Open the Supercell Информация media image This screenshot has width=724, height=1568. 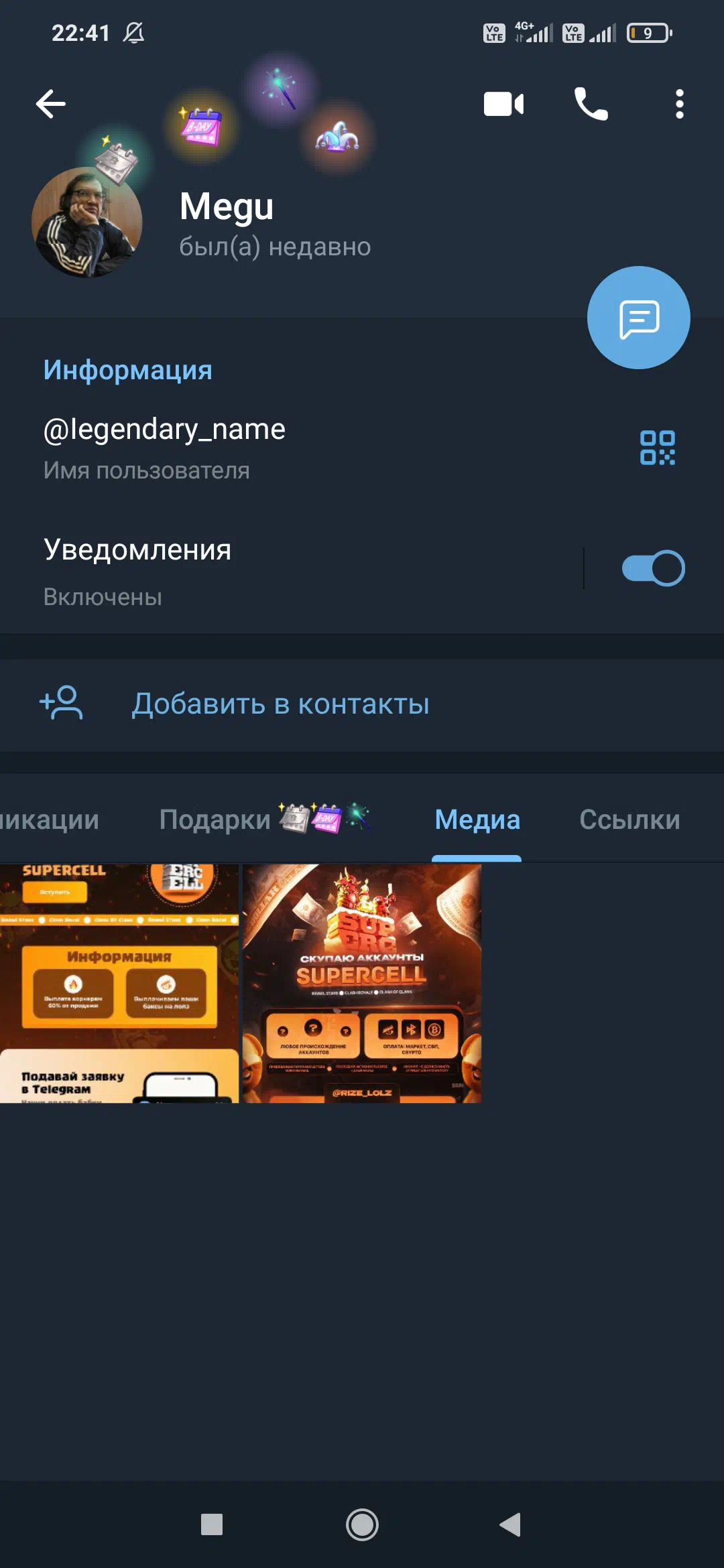pos(119,983)
